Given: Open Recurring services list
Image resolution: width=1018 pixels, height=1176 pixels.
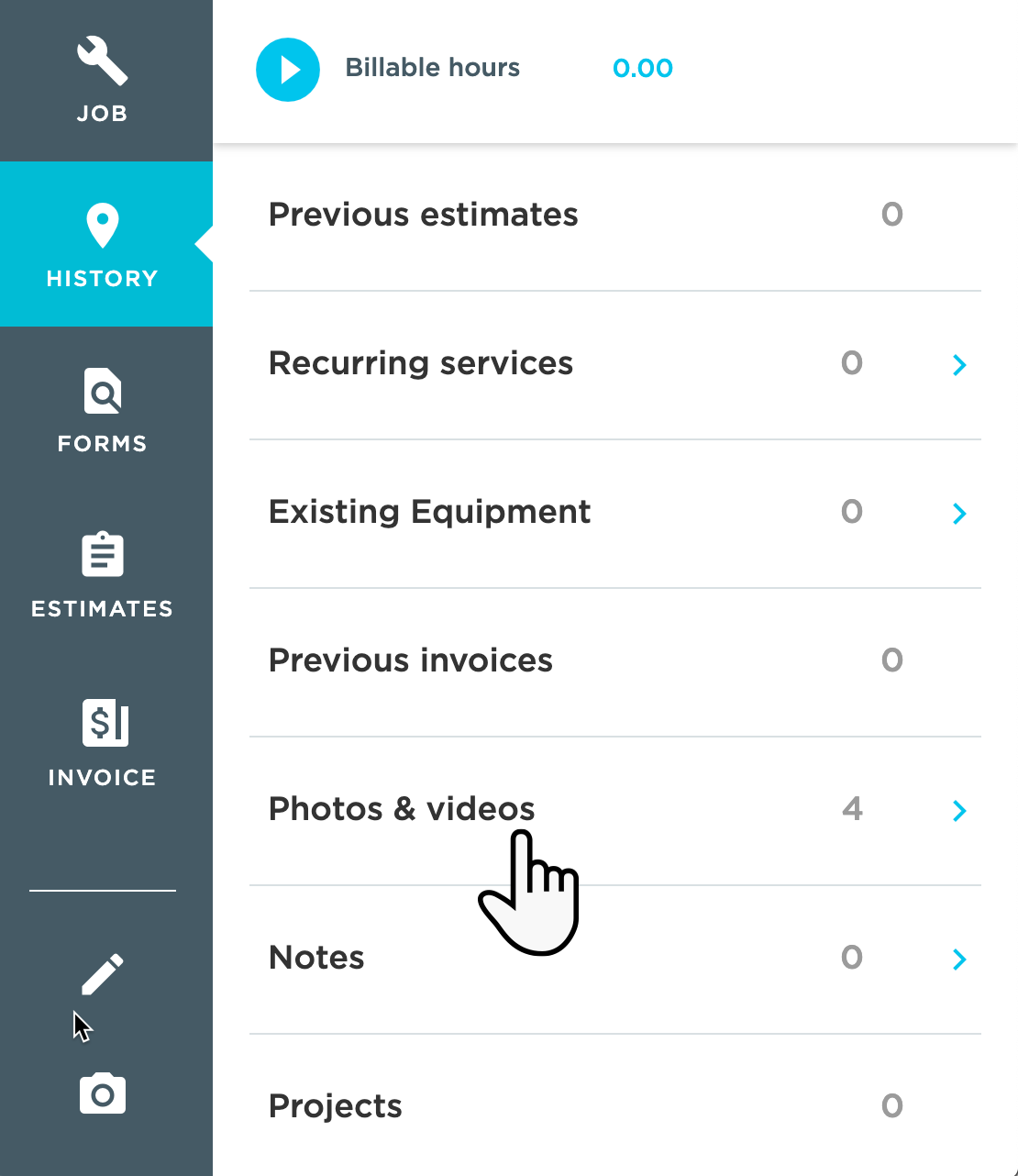Looking at the screenshot, I should click(x=614, y=364).
